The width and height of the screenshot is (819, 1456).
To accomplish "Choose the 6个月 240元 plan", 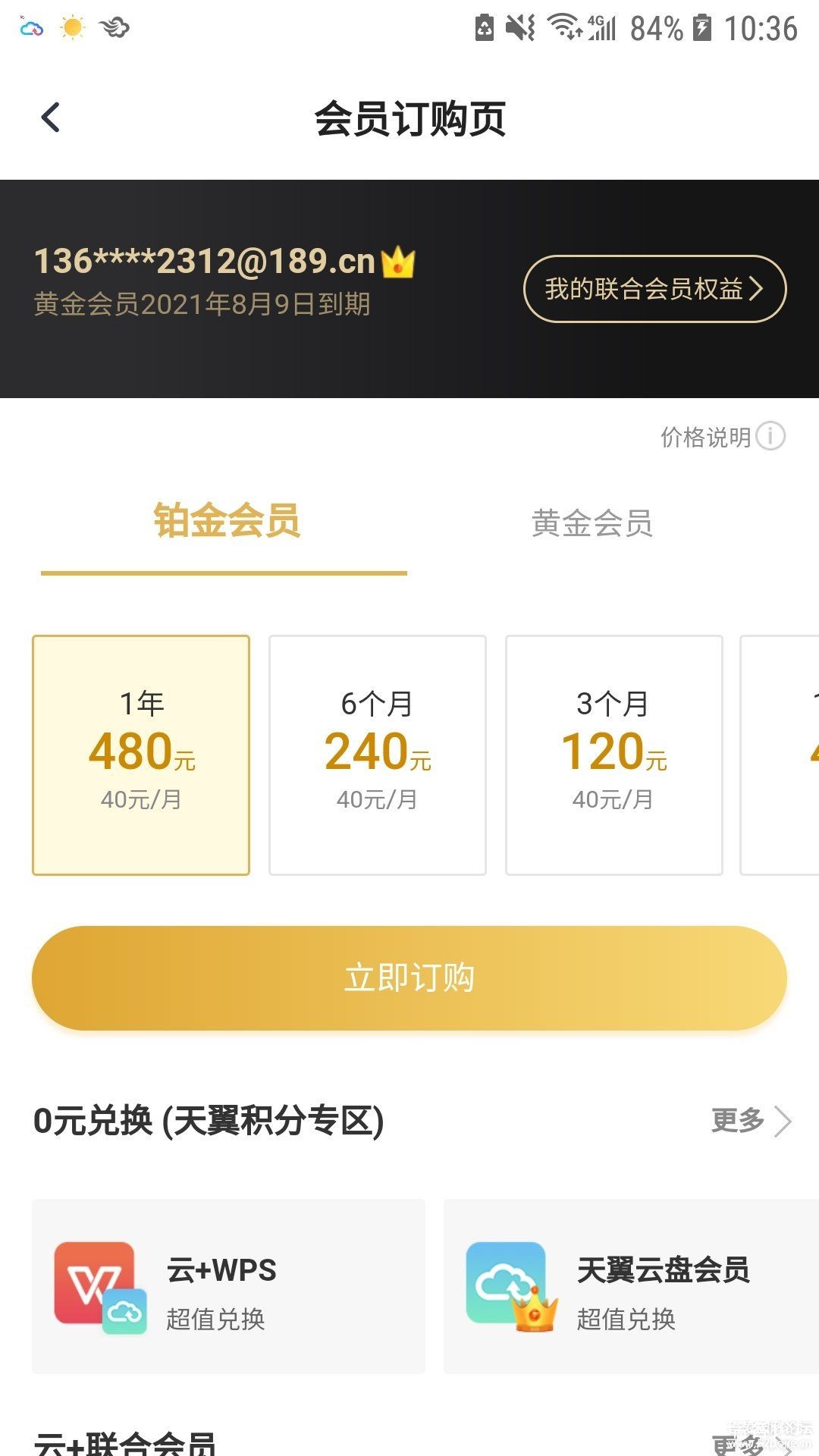I will click(x=378, y=755).
